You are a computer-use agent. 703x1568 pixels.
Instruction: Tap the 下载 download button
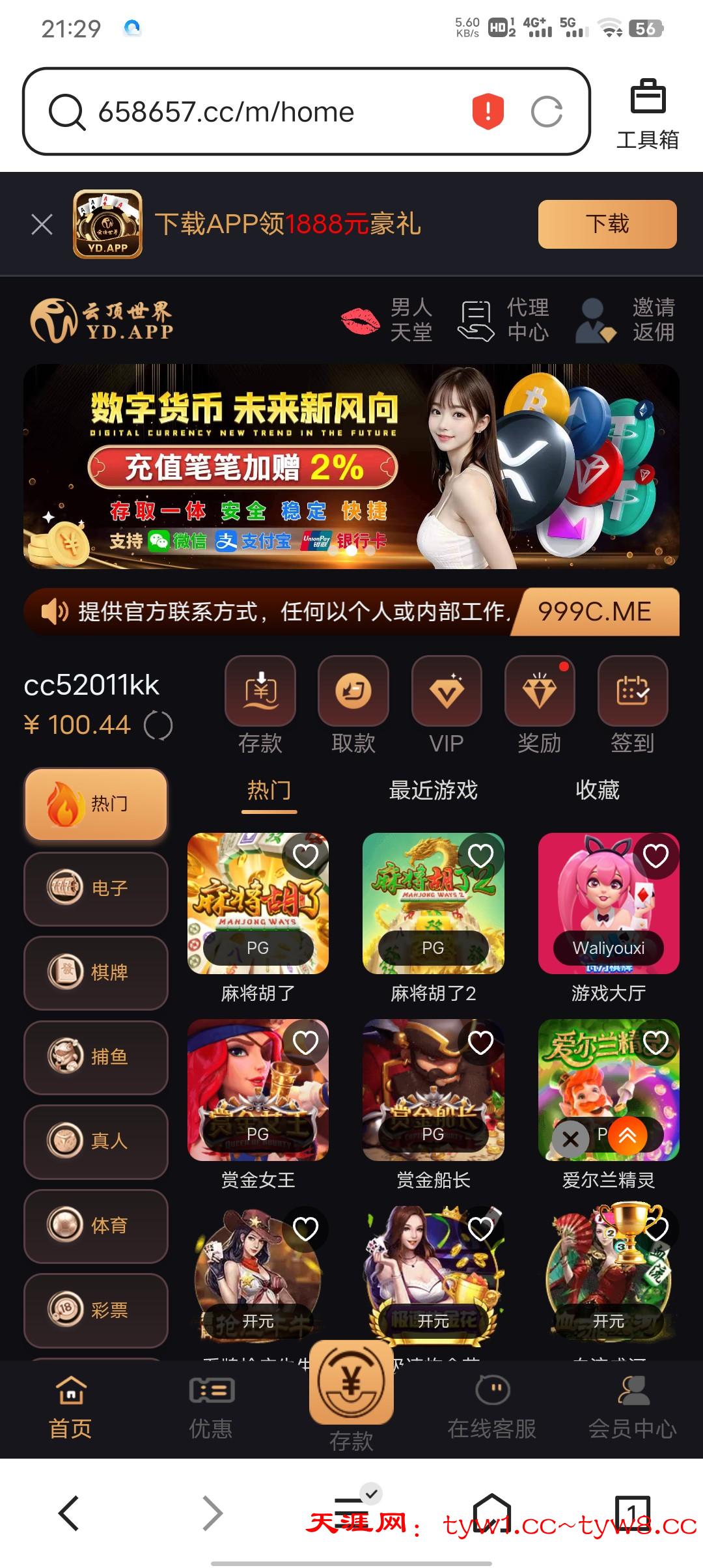click(607, 224)
